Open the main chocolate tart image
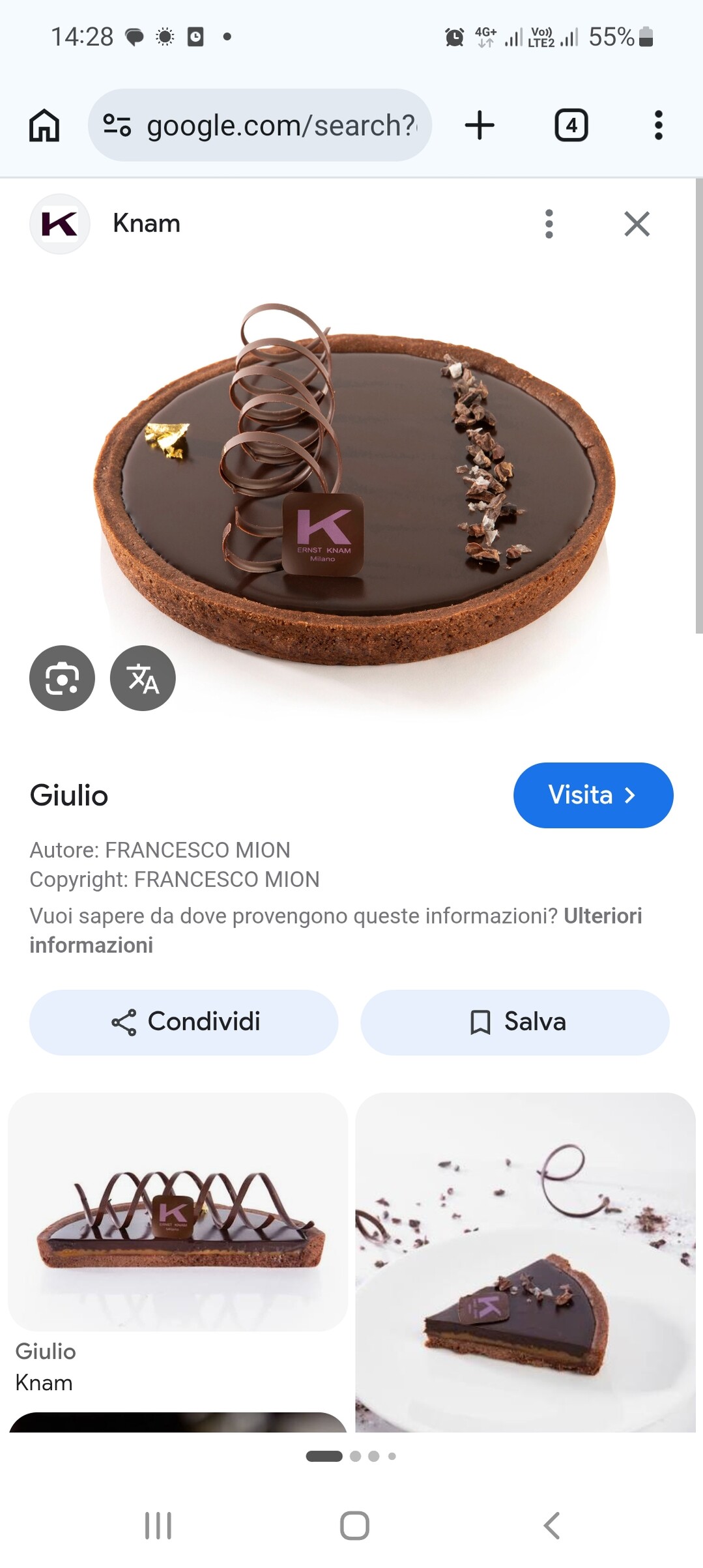 click(x=352, y=482)
